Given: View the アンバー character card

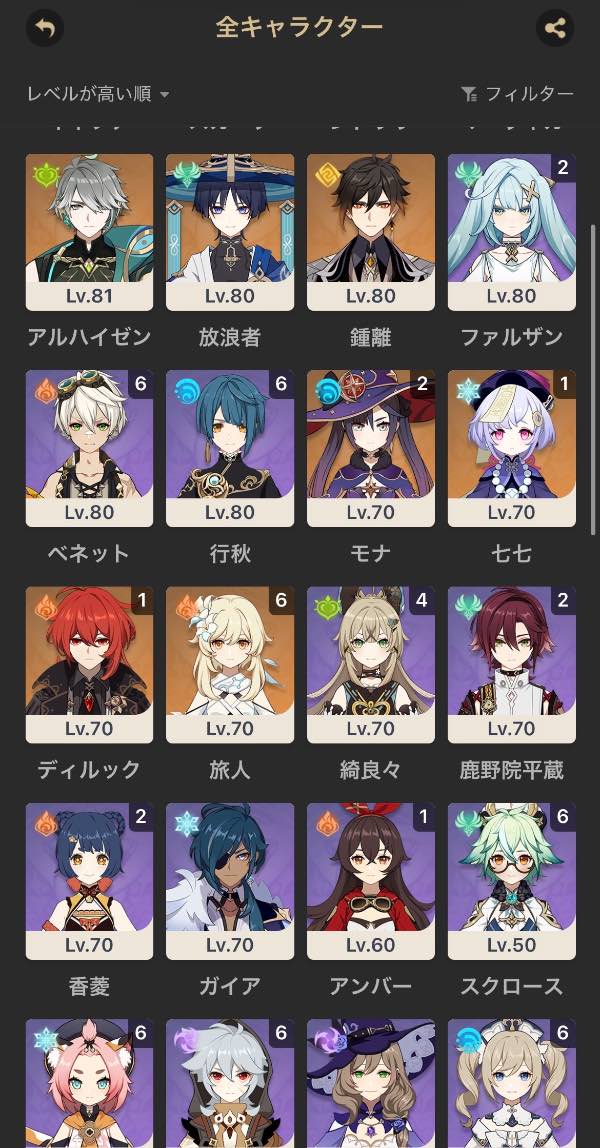Looking at the screenshot, I should coord(371,881).
